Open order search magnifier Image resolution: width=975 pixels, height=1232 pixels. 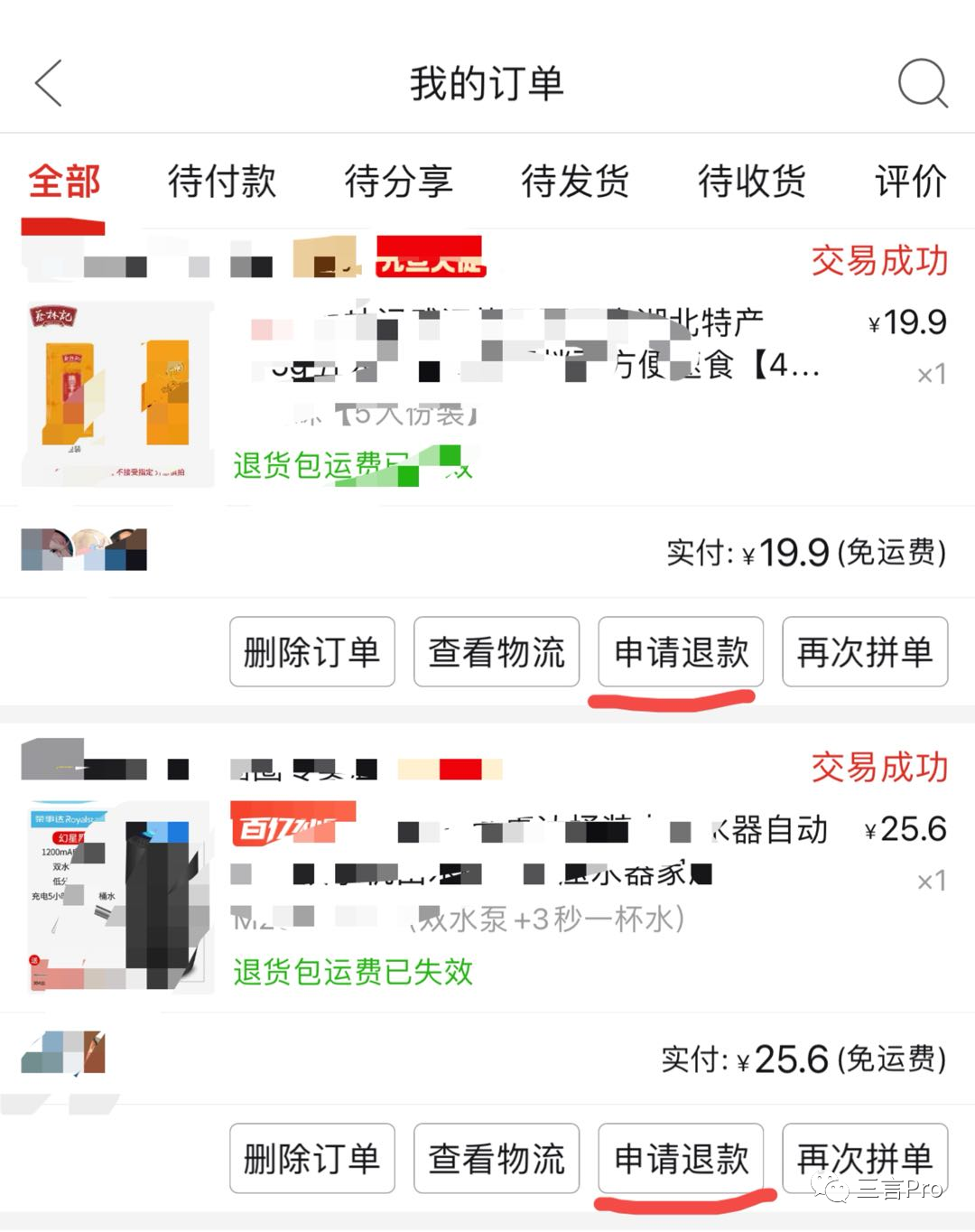click(x=922, y=83)
